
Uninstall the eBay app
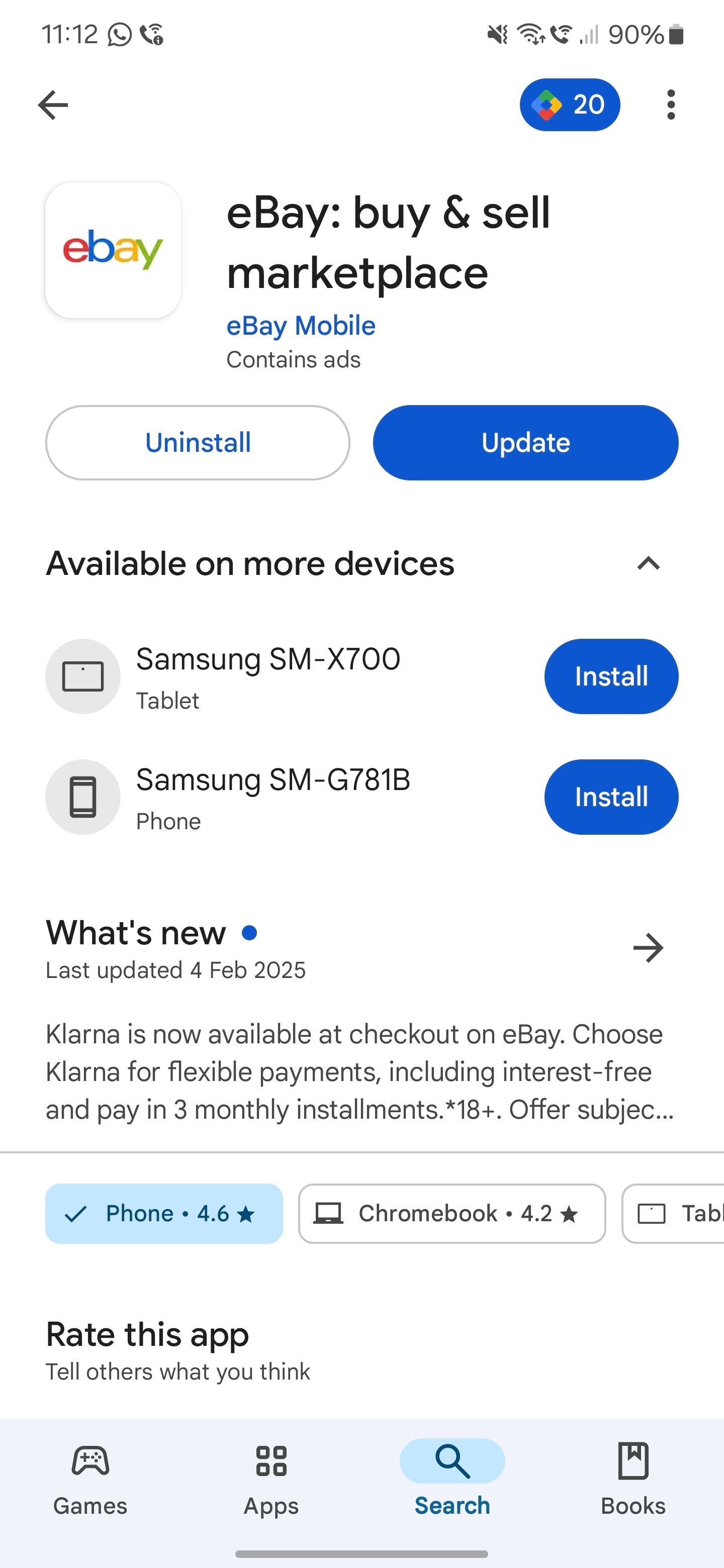tap(198, 443)
